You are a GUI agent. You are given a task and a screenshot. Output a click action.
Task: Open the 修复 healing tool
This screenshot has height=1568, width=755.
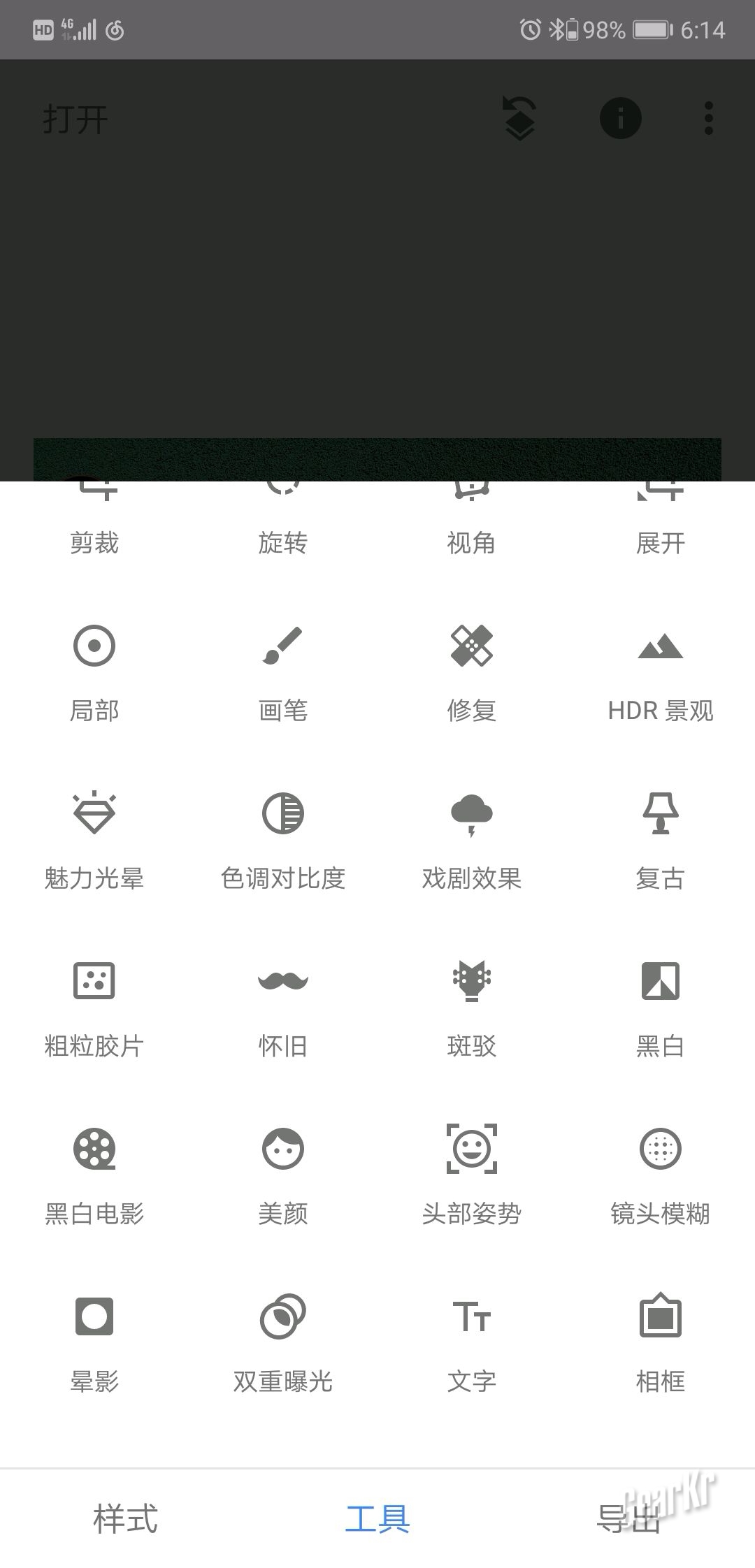472,672
